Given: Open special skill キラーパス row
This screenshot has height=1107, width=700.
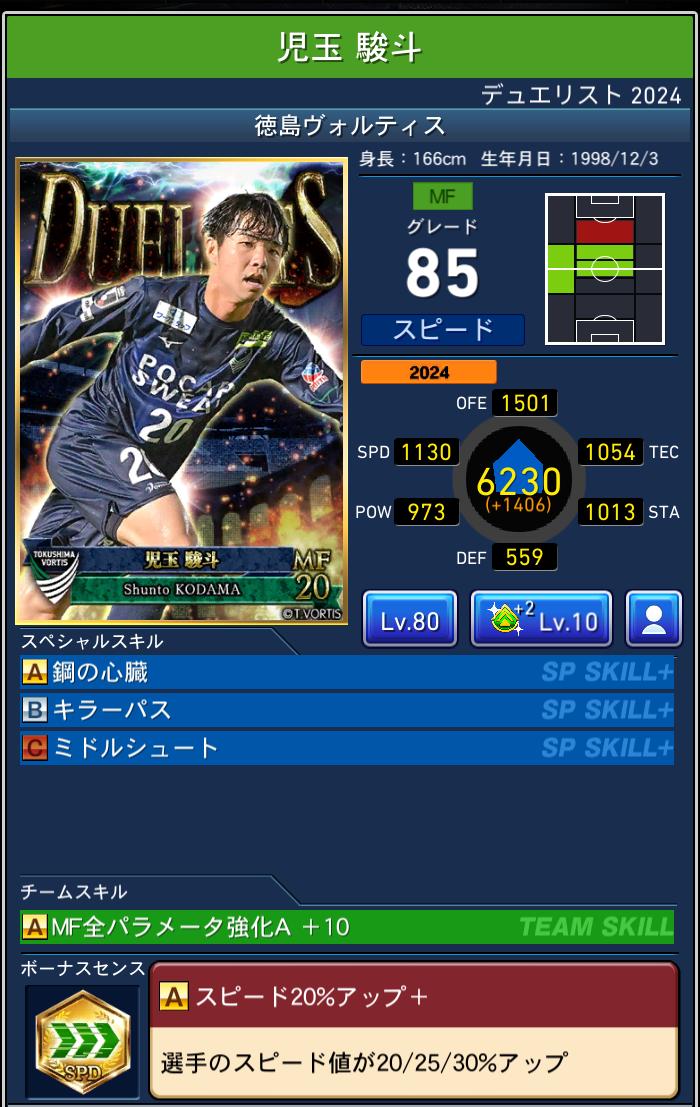Looking at the screenshot, I should (346, 710).
